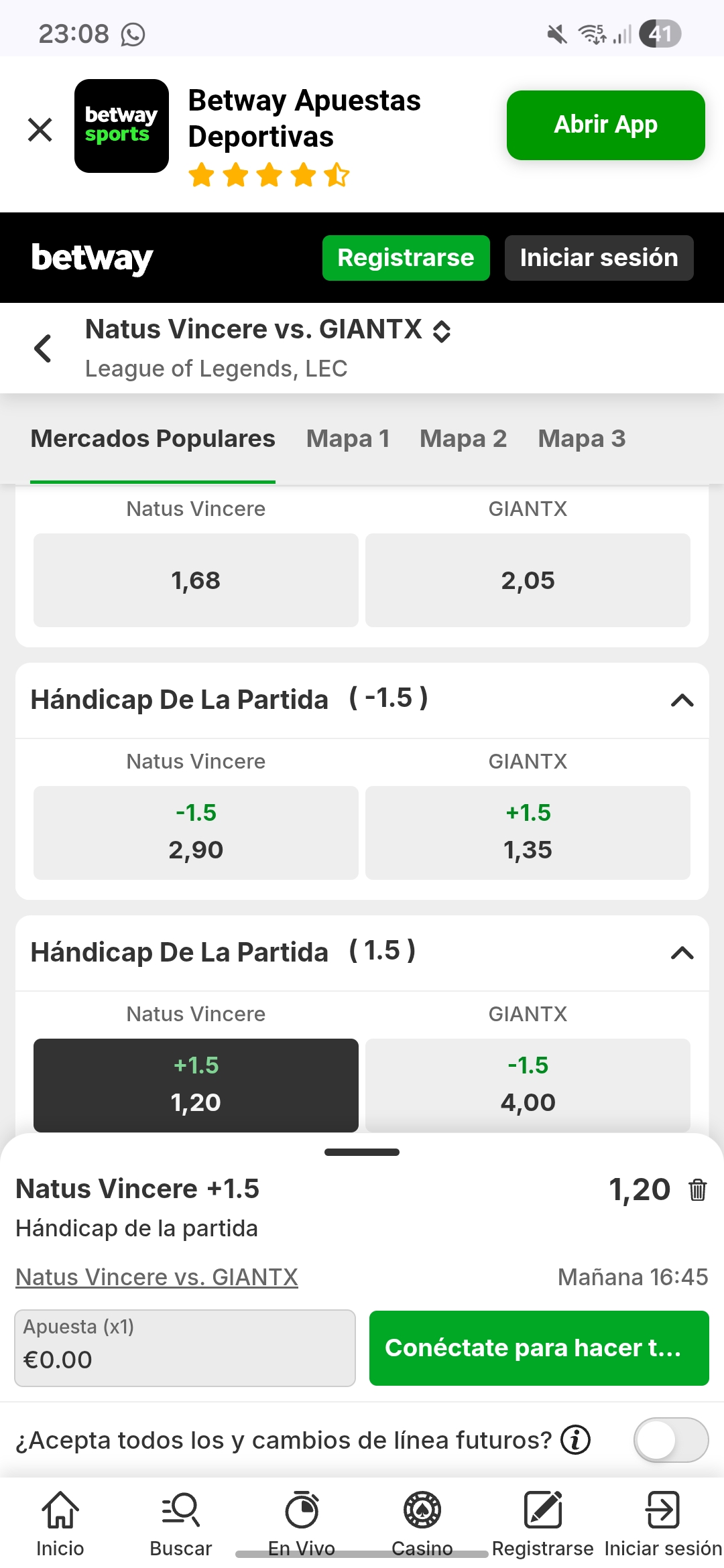Switch to the Mapa 3 tab

point(581,439)
